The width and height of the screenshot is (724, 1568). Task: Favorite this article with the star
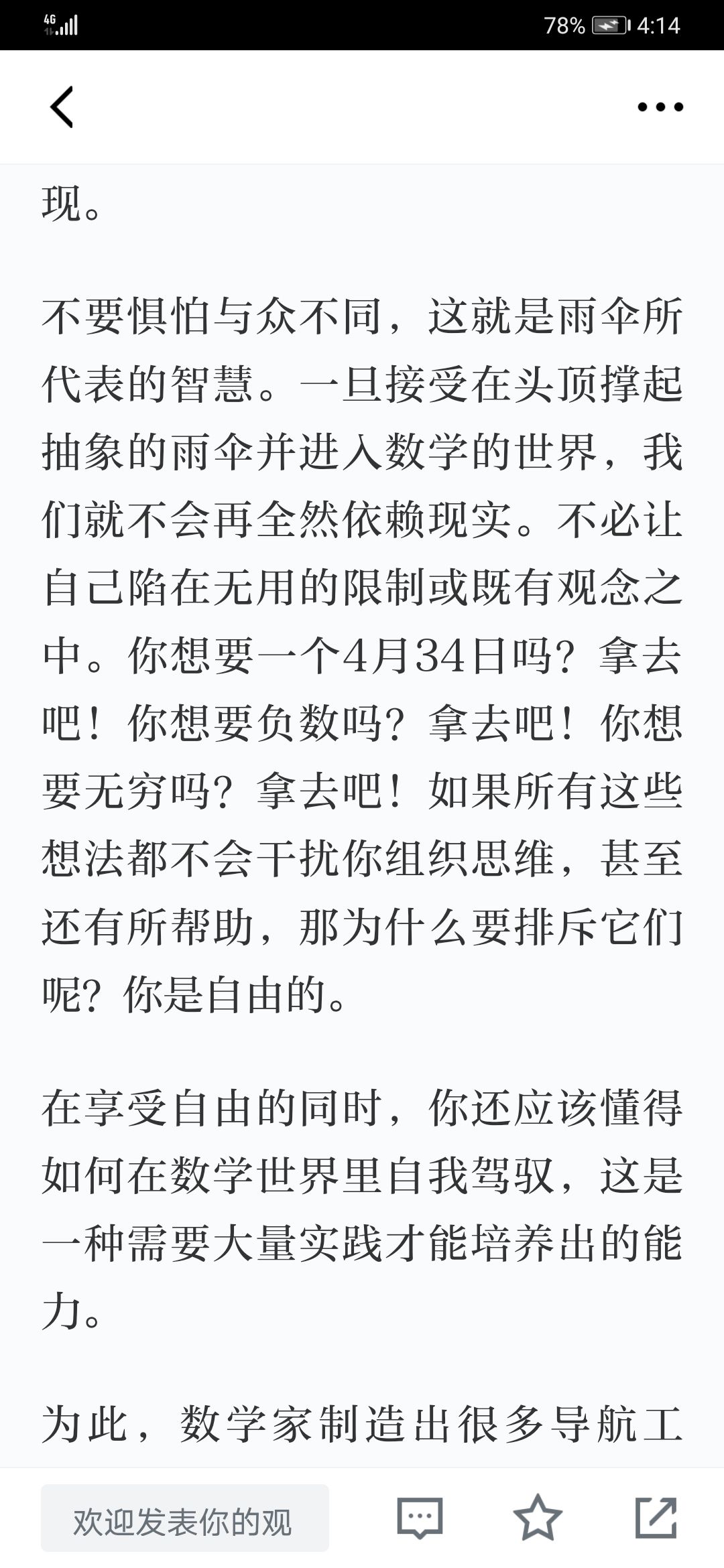(x=538, y=1518)
